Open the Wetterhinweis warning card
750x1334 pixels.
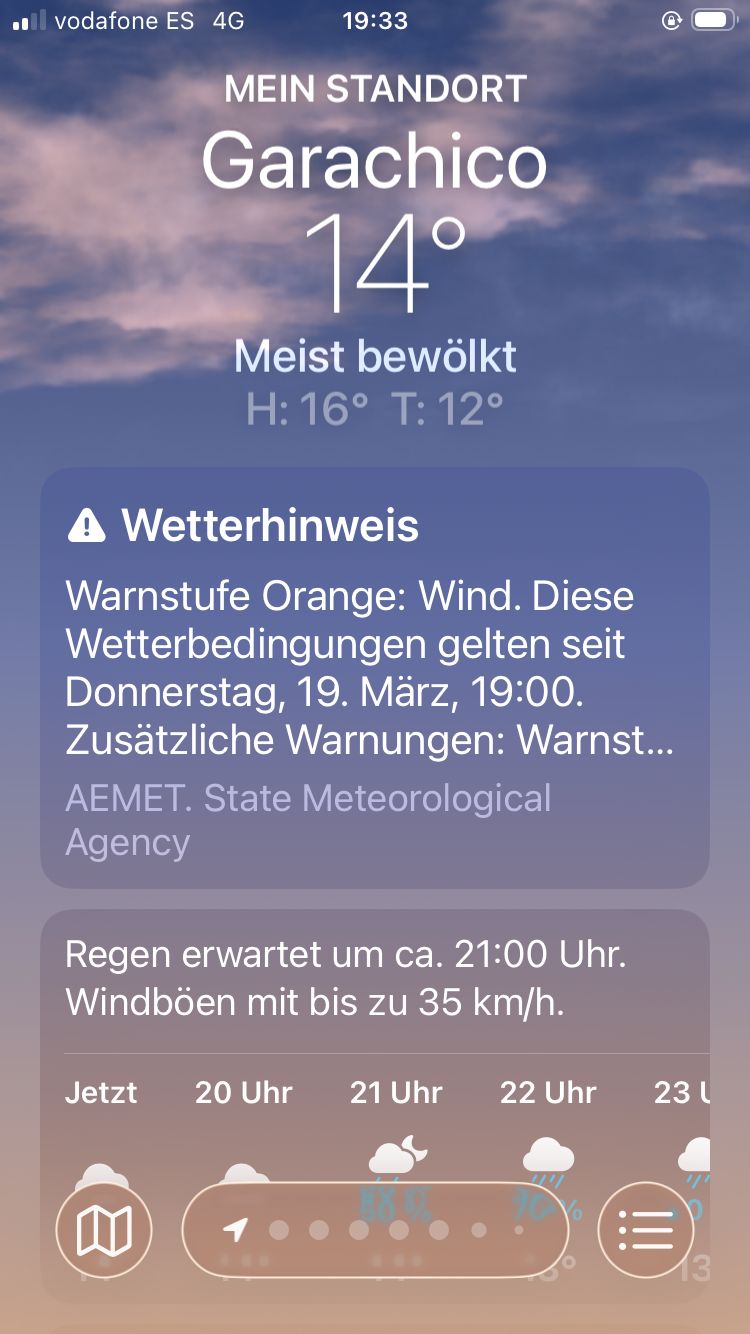coord(374,677)
